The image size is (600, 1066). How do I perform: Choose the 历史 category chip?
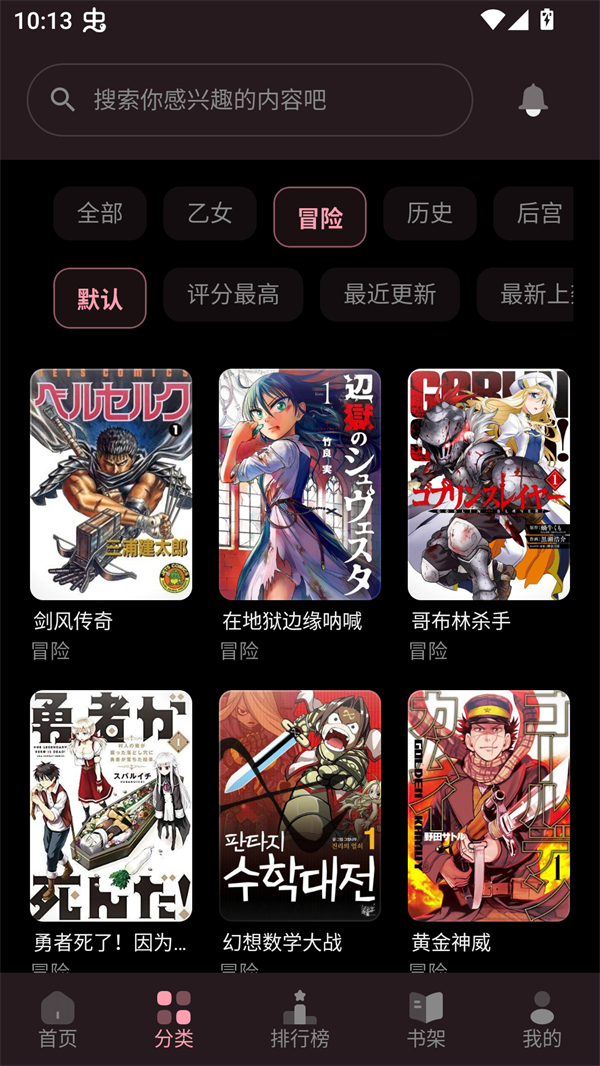(x=430, y=213)
